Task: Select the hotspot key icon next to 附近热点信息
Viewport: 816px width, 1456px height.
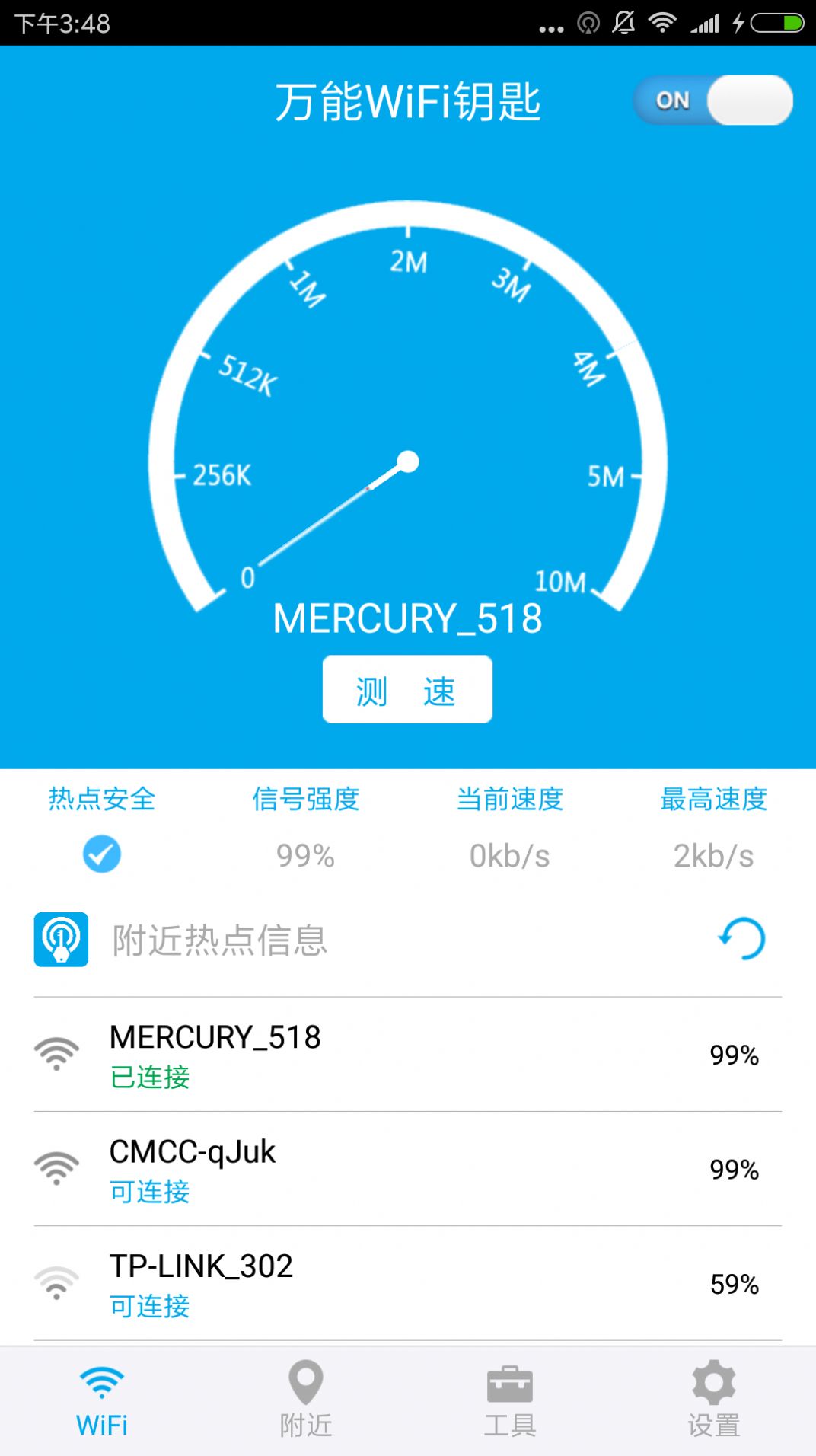Action: [x=61, y=940]
